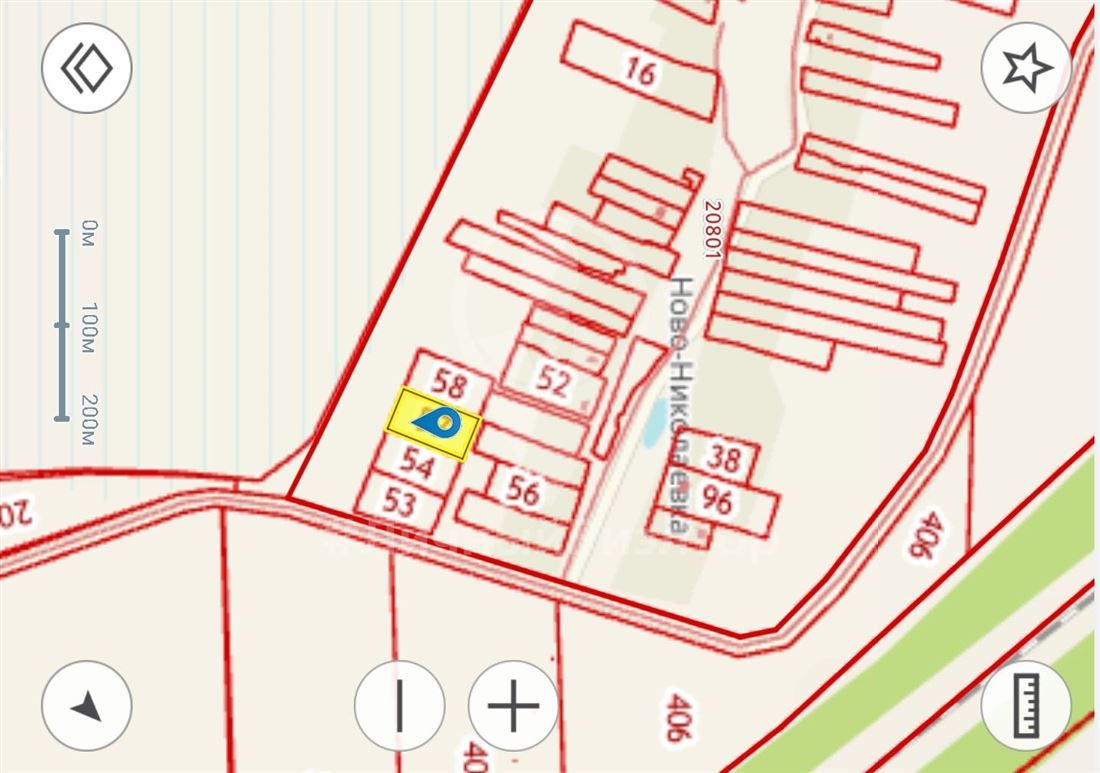Zoom out the map
Image resolution: width=1100 pixels, height=773 pixels.
point(399,706)
